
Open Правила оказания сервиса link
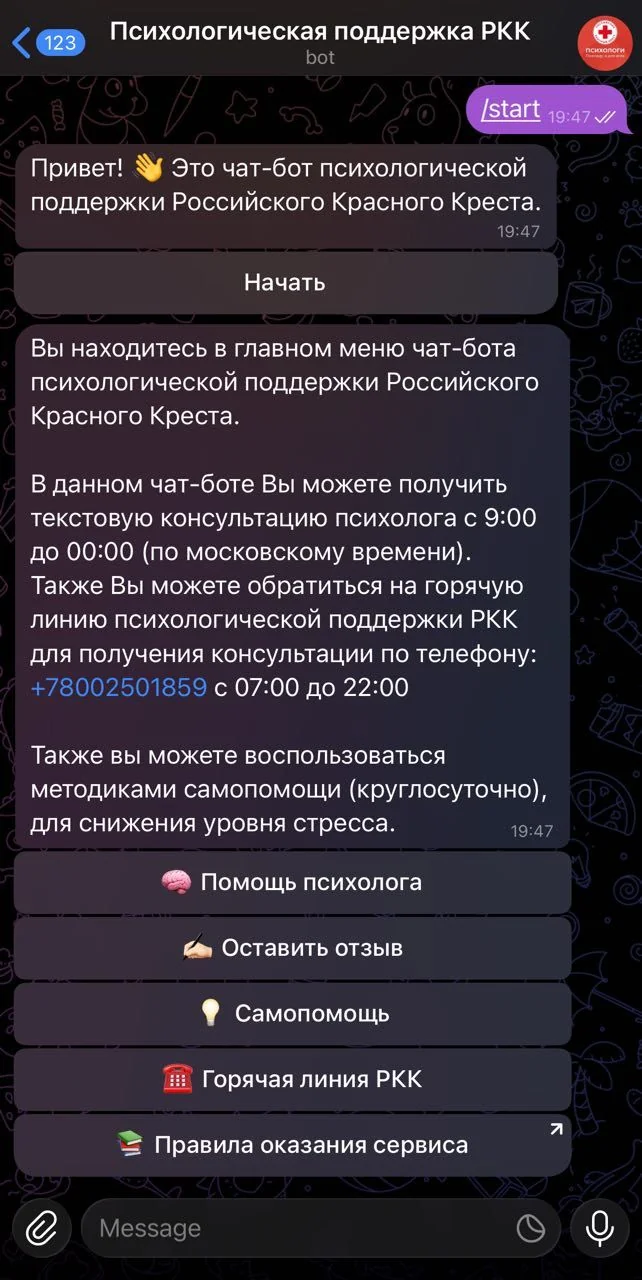point(292,1145)
